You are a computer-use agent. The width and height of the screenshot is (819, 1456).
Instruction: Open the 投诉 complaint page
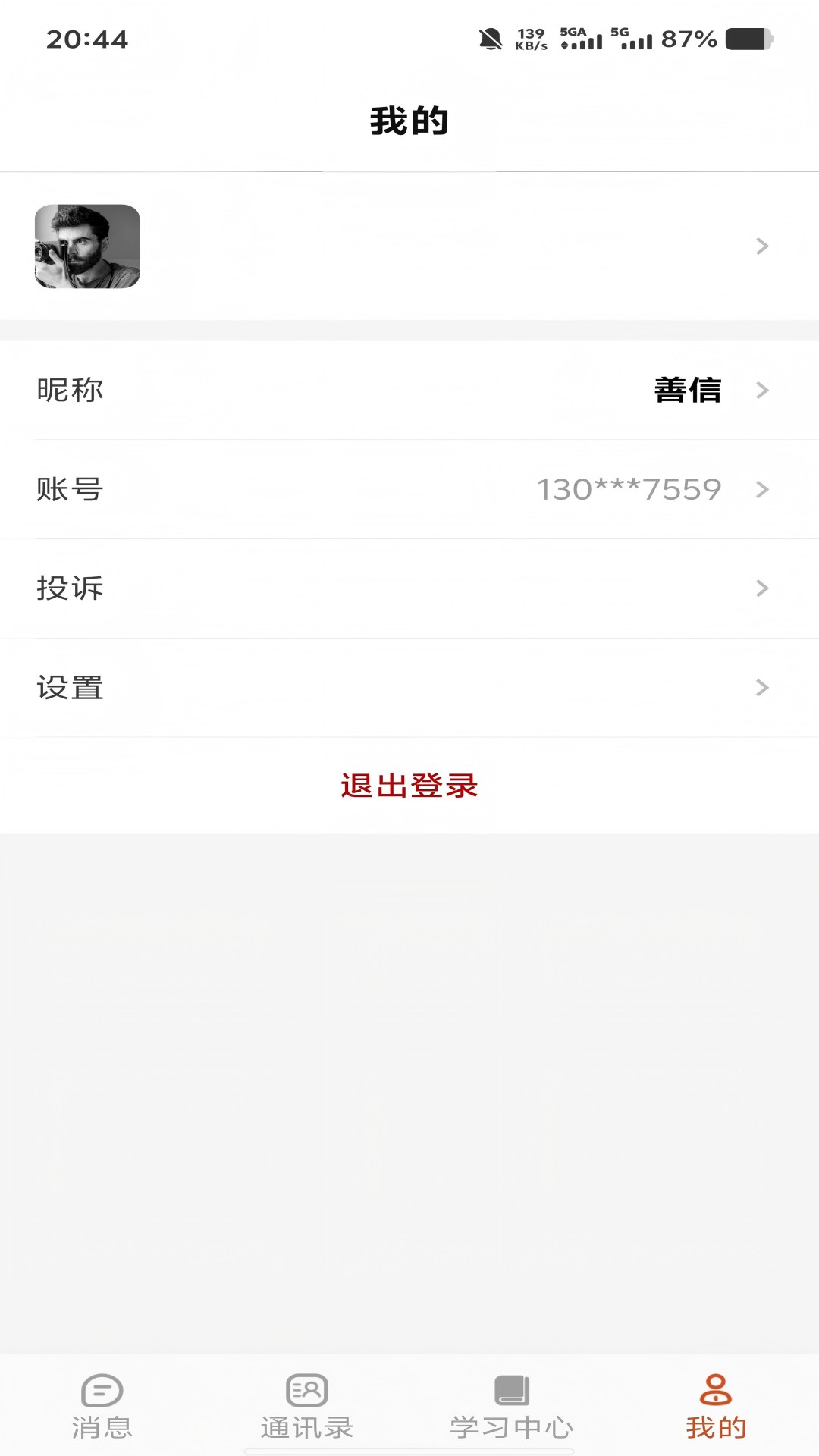coord(409,588)
